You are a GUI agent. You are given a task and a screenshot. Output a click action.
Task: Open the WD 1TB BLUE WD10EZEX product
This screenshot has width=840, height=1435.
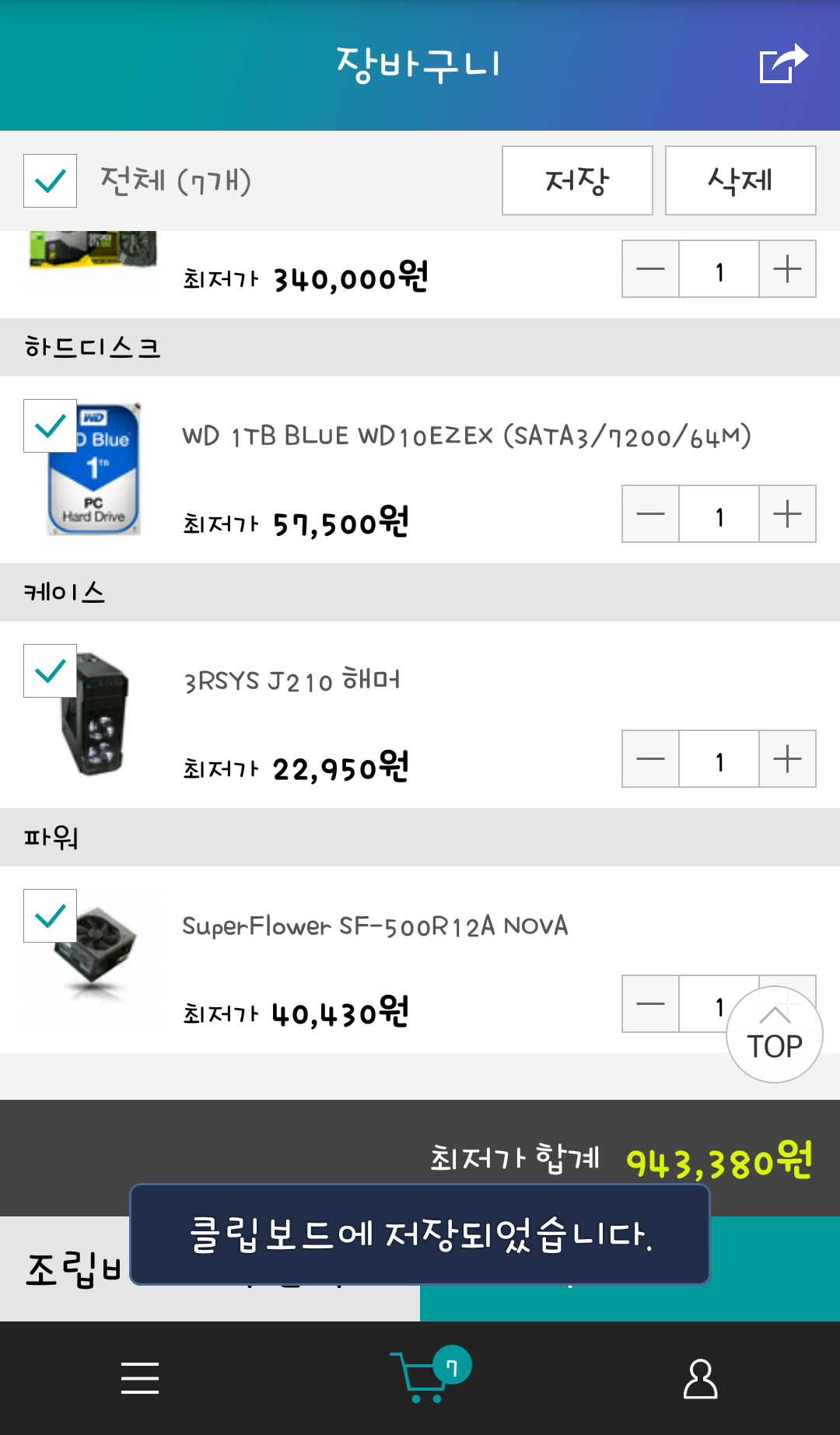[466, 436]
